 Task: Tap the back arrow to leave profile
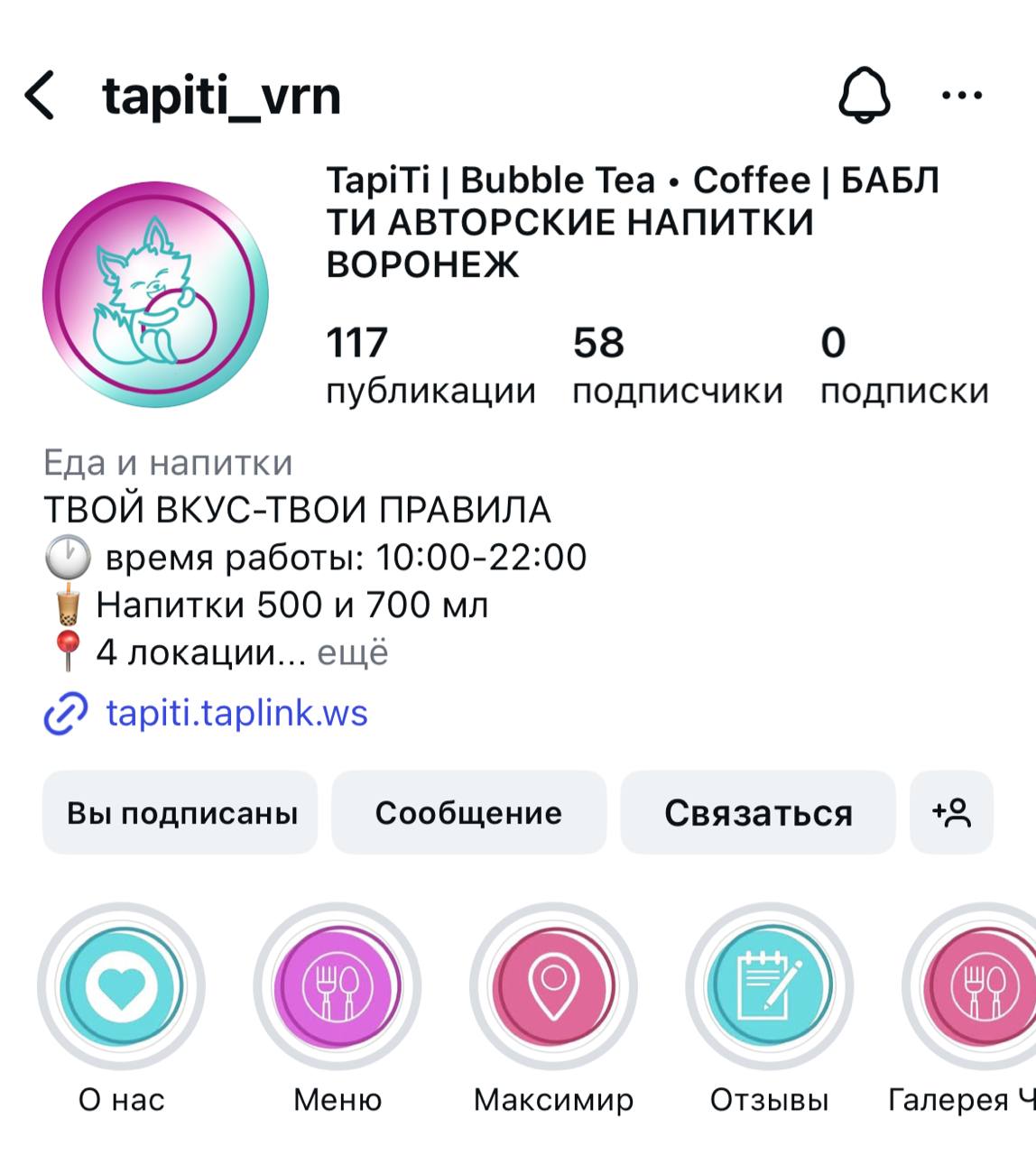point(41,96)
